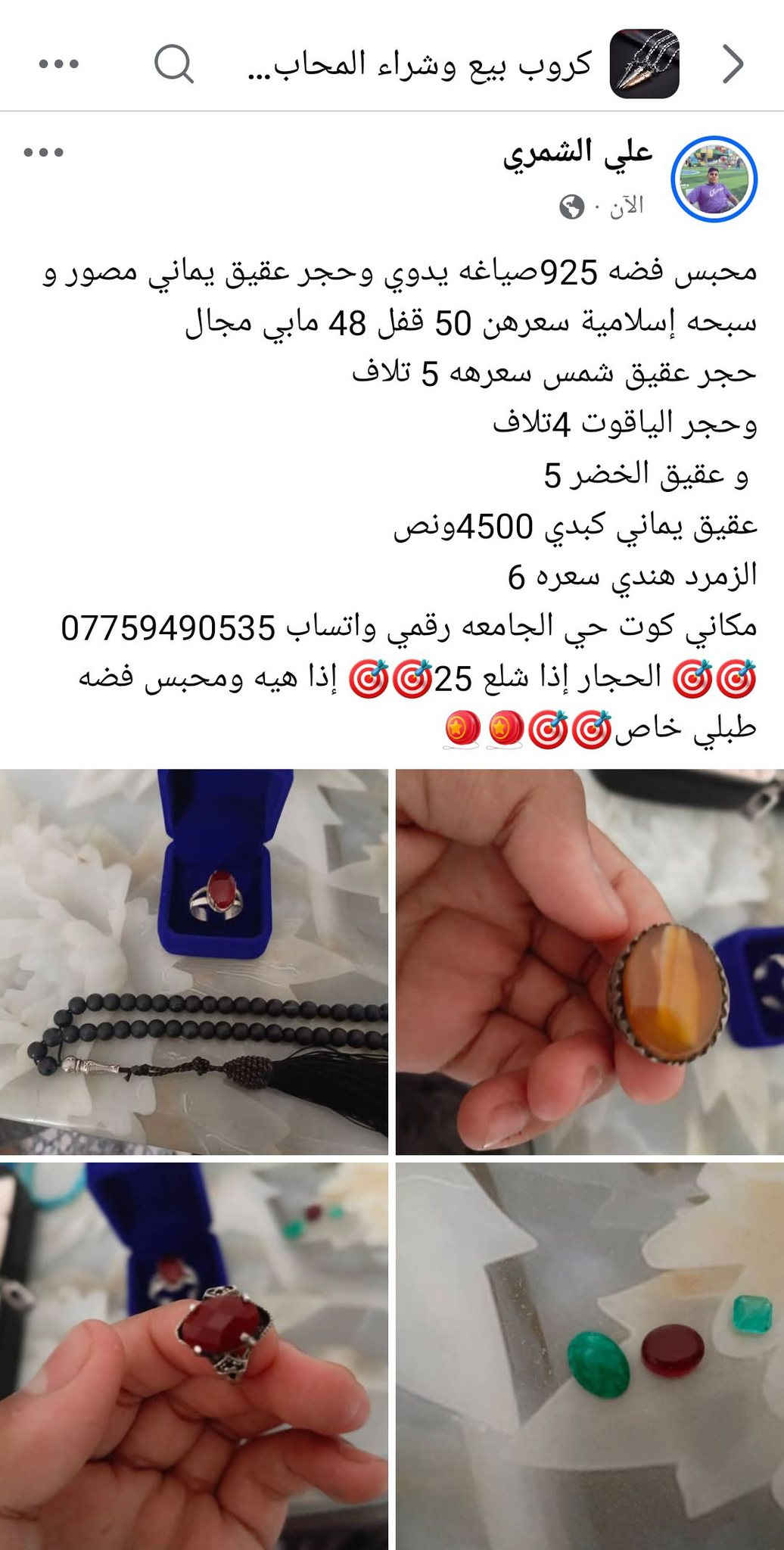Open photo of yellow agate ring in hand
The width and height of the screenshot is (784, 1550).
[590, 961]
